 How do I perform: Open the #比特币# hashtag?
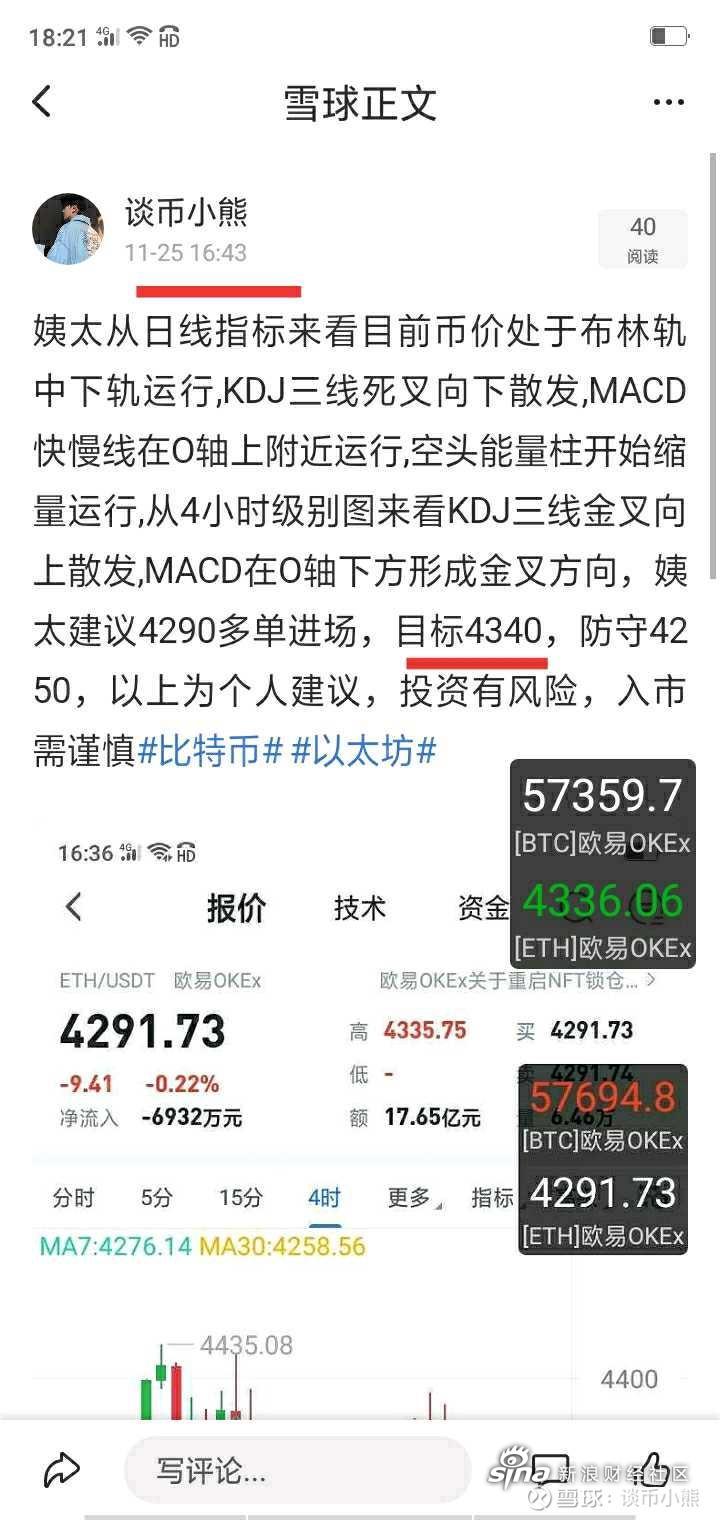pyautogui.click(x=209, y=750)
